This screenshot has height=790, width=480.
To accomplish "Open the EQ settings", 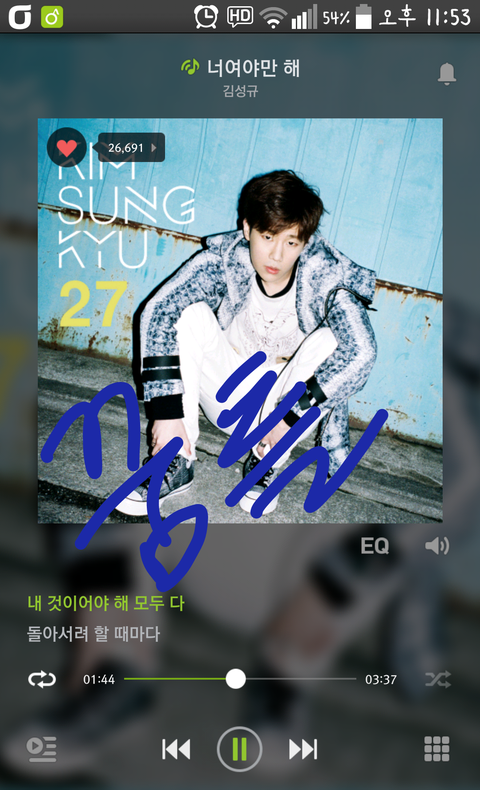I will (374, 546).
